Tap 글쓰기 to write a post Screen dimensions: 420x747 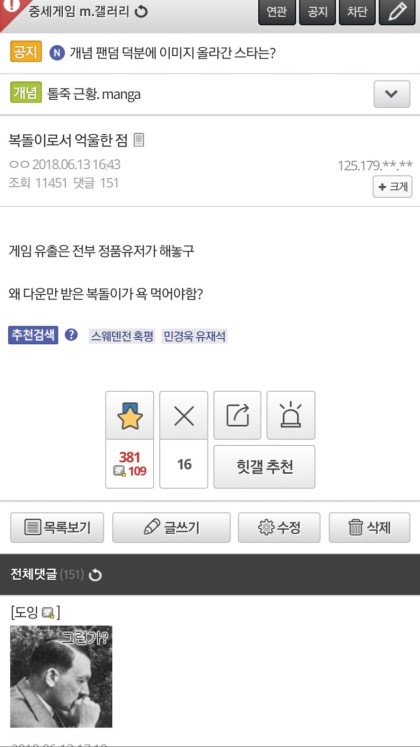pyautogui.click(x=171, y=527)
